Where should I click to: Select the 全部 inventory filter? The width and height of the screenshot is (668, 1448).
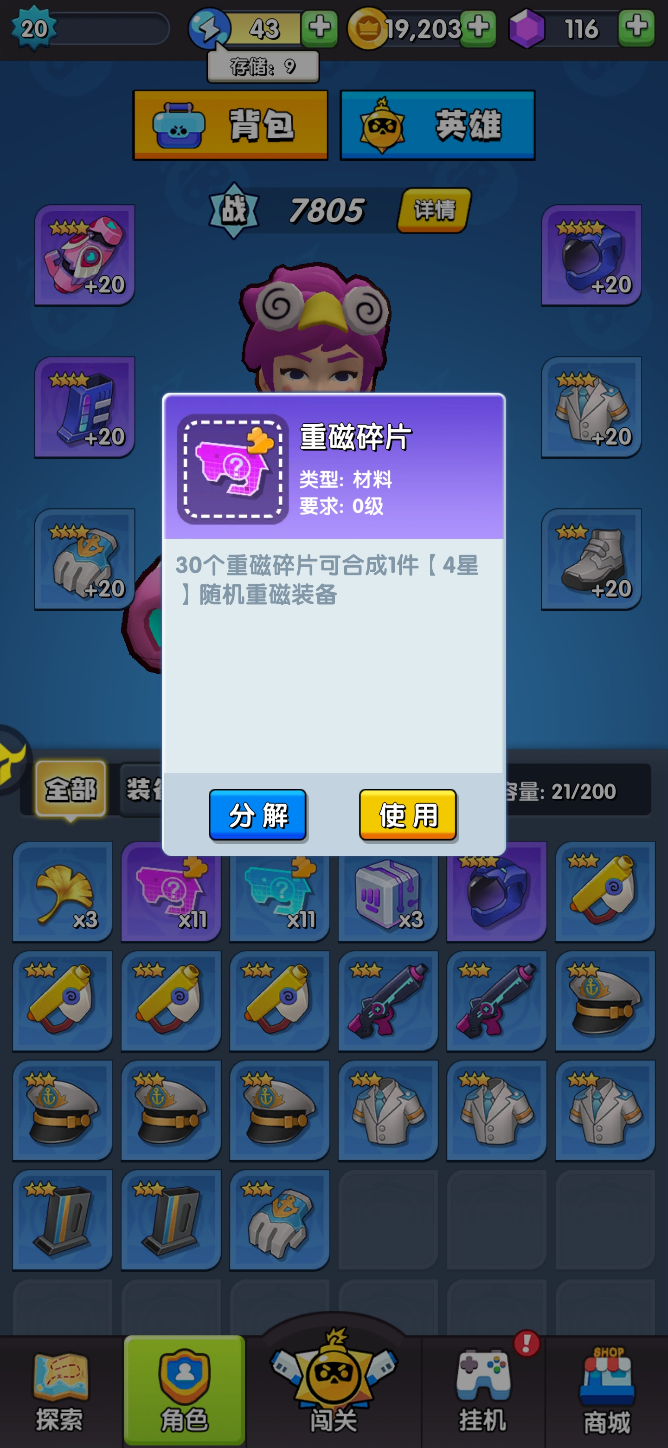coord(70,790)
